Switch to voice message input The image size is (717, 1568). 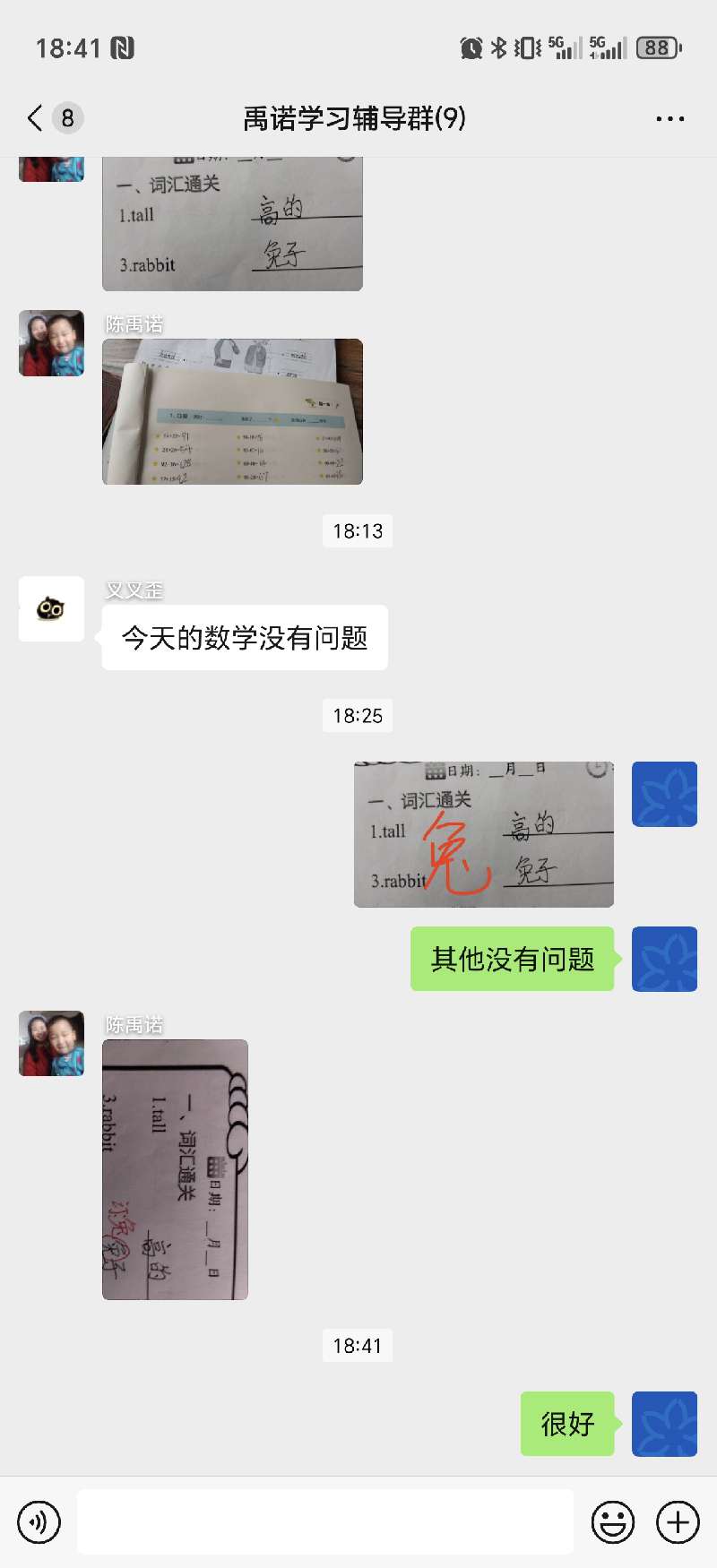click(39, 1521)
